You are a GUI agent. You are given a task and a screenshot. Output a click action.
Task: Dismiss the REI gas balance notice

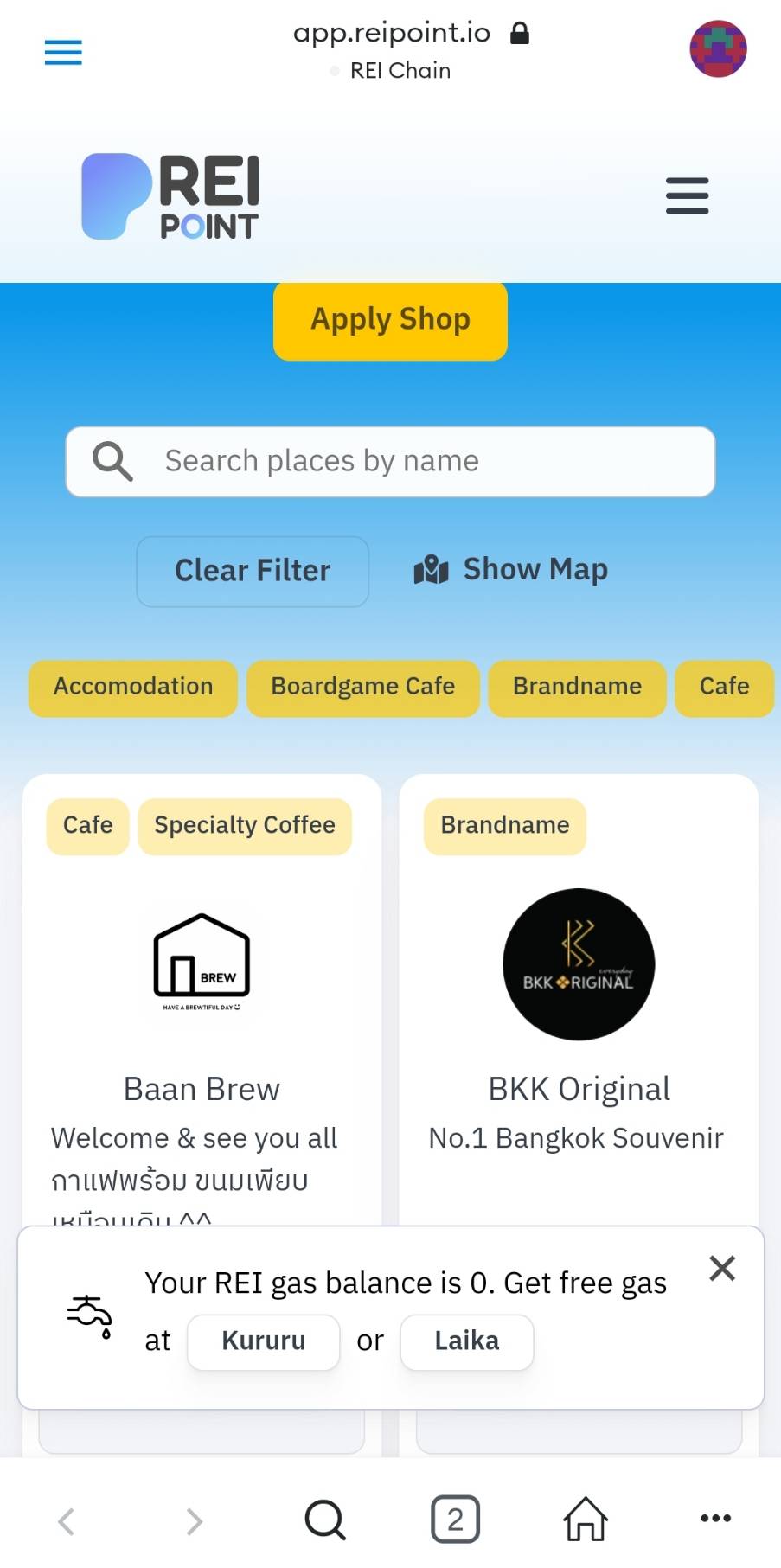[722, 1269]
